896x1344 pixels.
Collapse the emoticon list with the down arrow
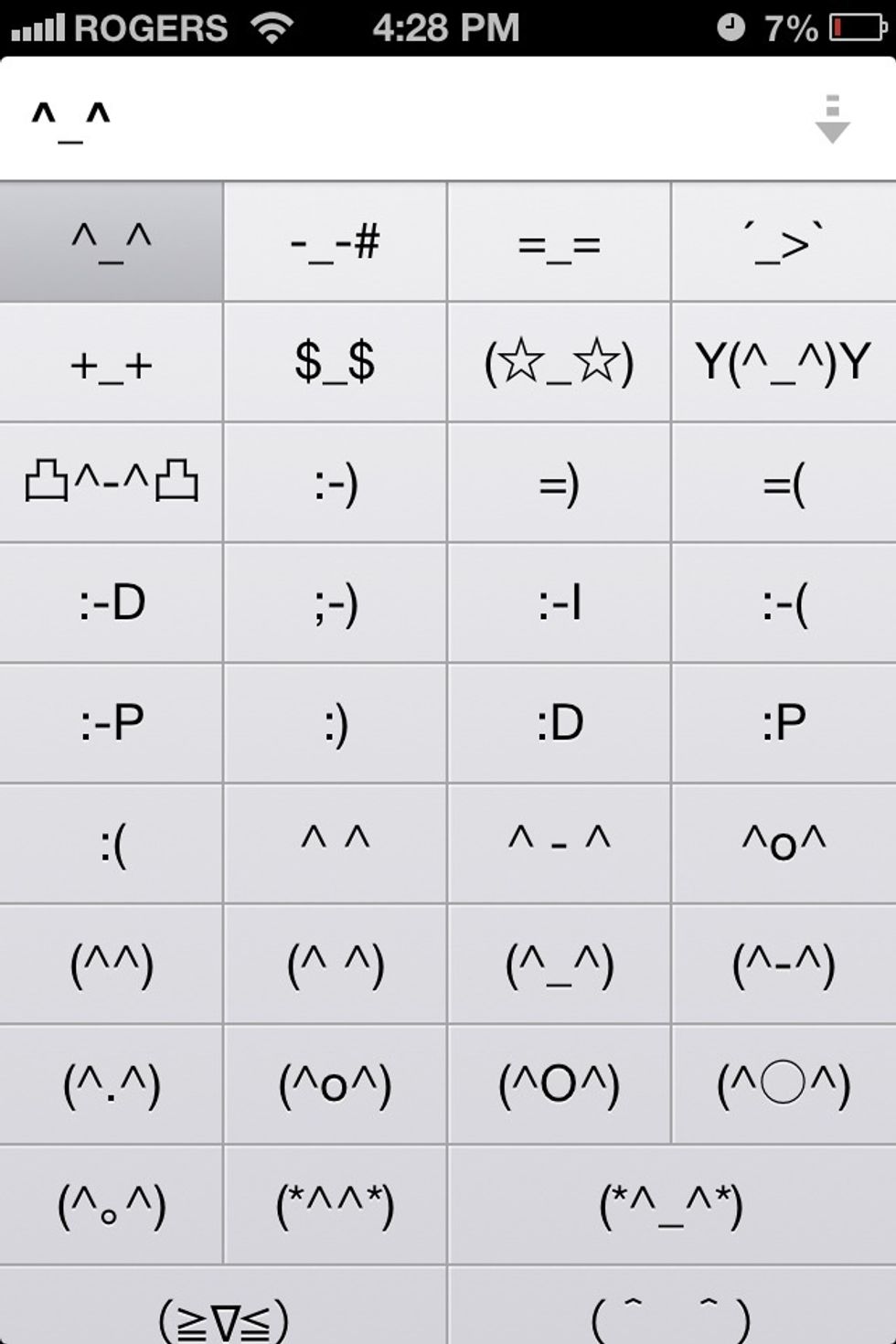(x=831, y=119)
